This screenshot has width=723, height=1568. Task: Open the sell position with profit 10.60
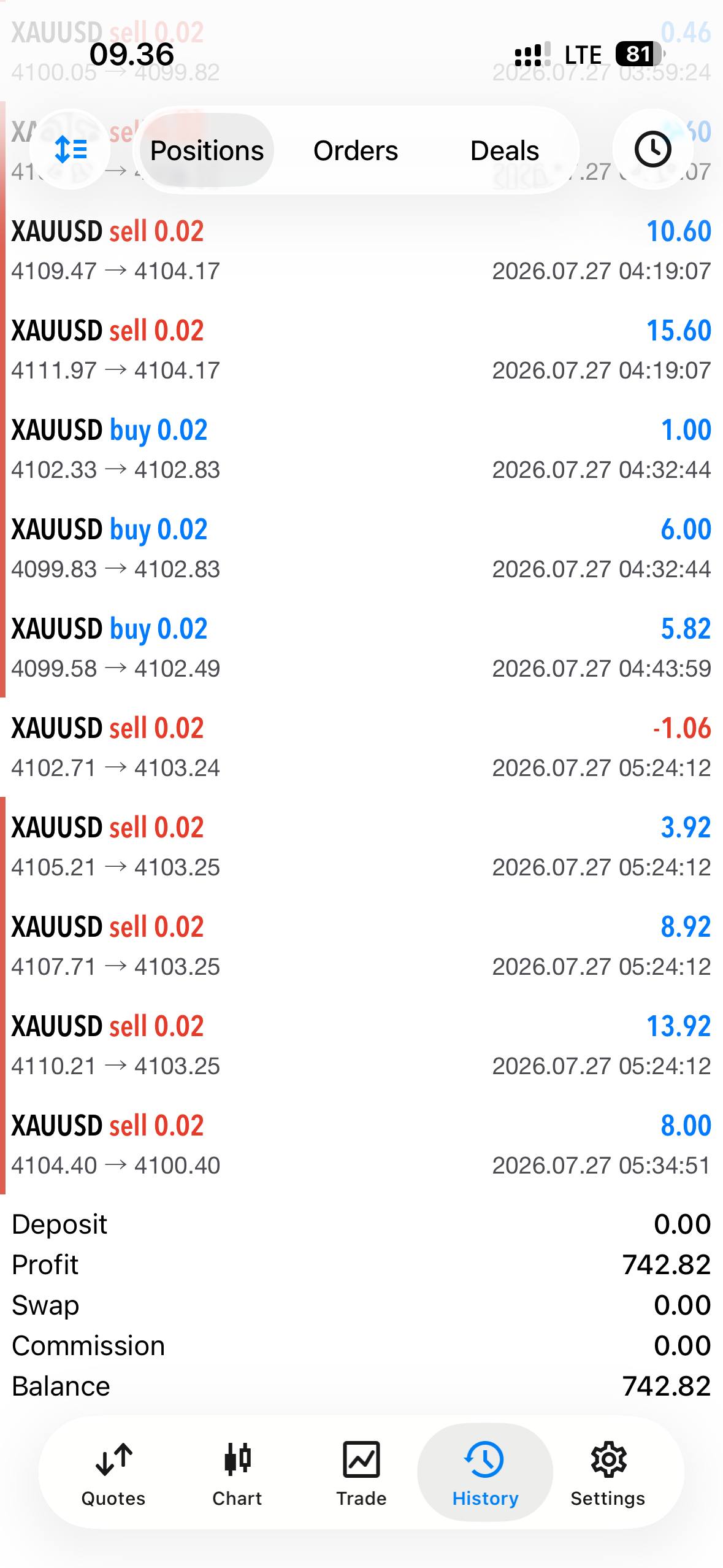pyautogui.click(x=361, y=250)
